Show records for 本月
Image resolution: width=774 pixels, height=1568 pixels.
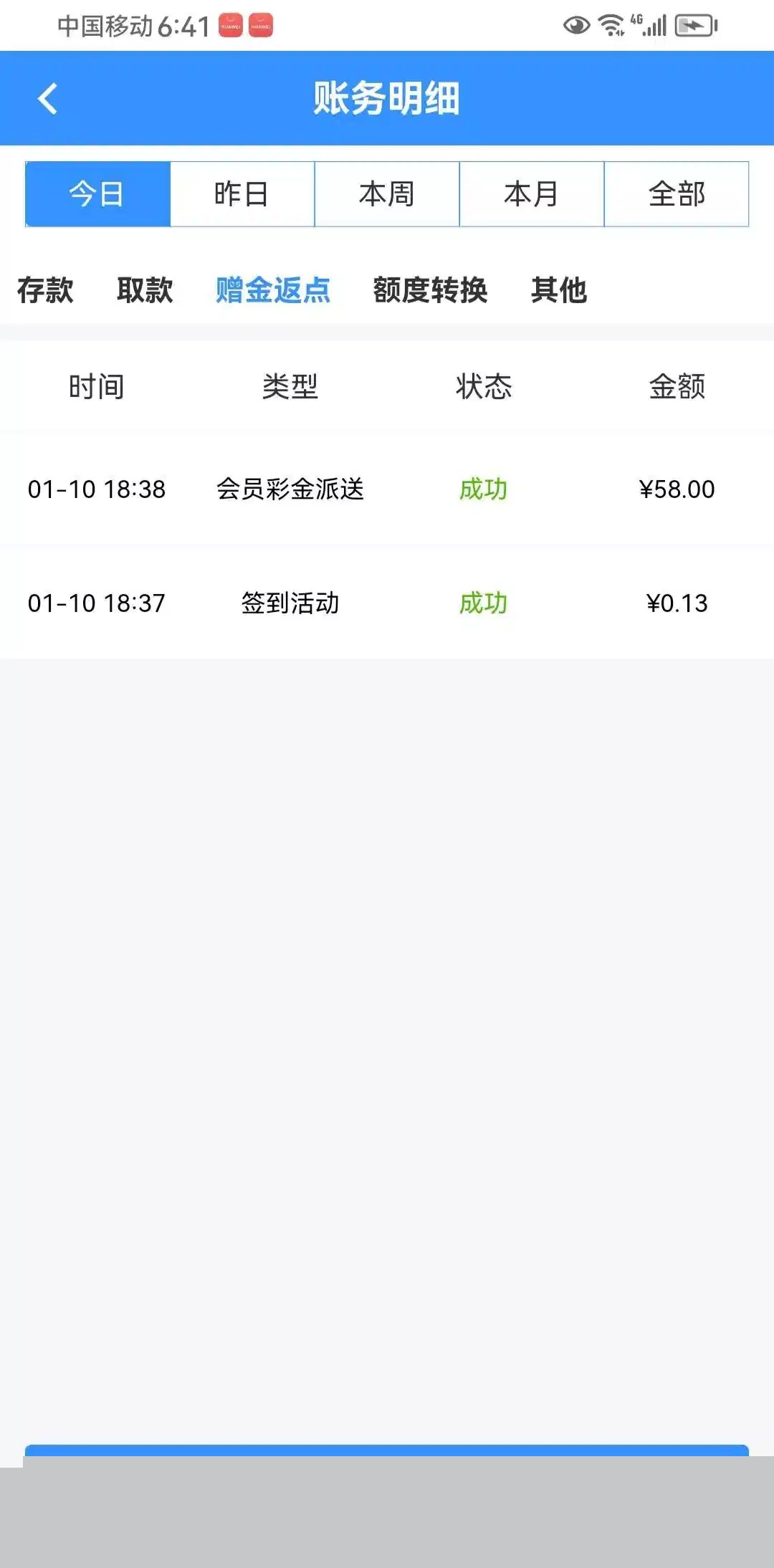[x=532, y=194]
